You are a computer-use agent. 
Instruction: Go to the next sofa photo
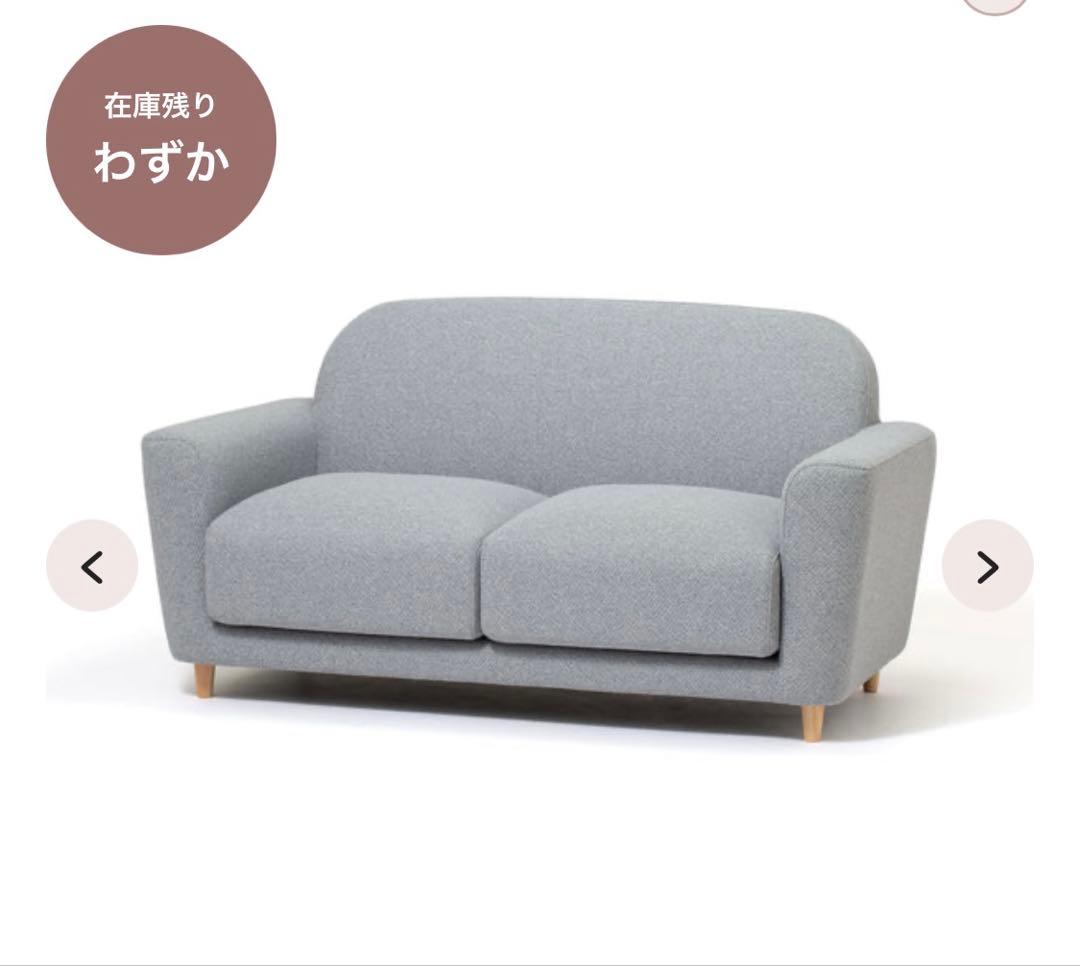987,566
